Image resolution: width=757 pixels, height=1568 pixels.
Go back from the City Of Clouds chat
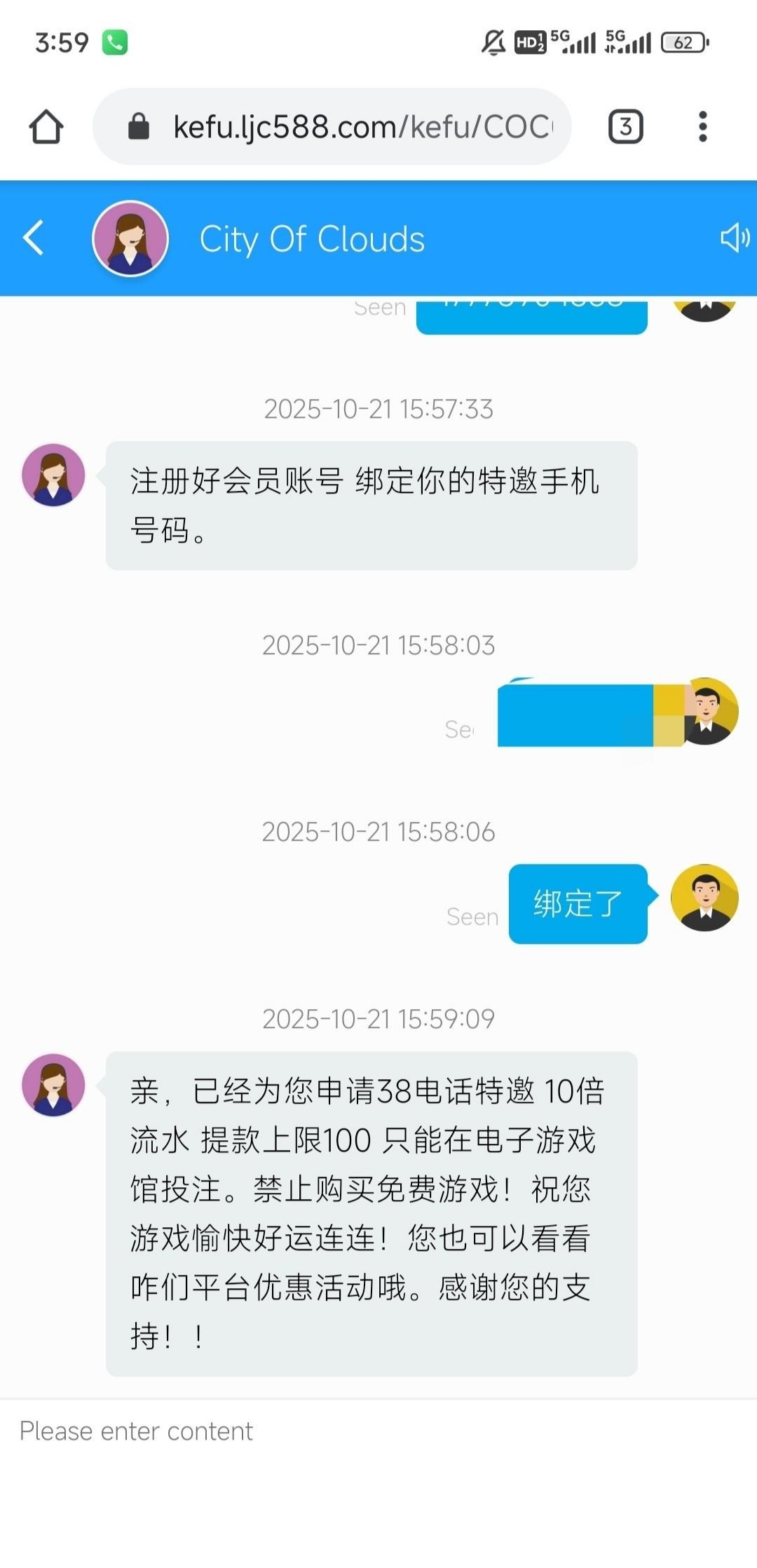[34, 238]
